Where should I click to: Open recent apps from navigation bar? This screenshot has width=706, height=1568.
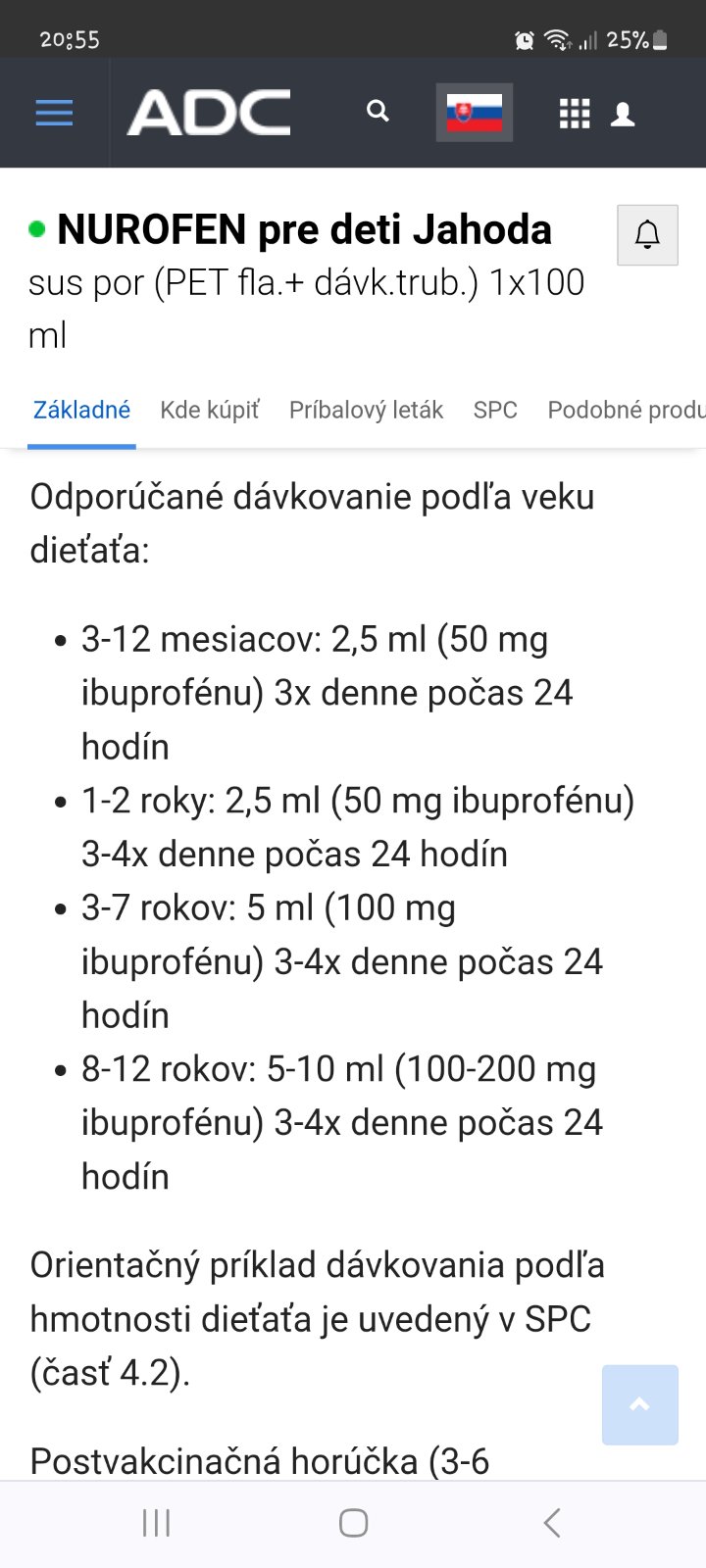coord(156,1523)
